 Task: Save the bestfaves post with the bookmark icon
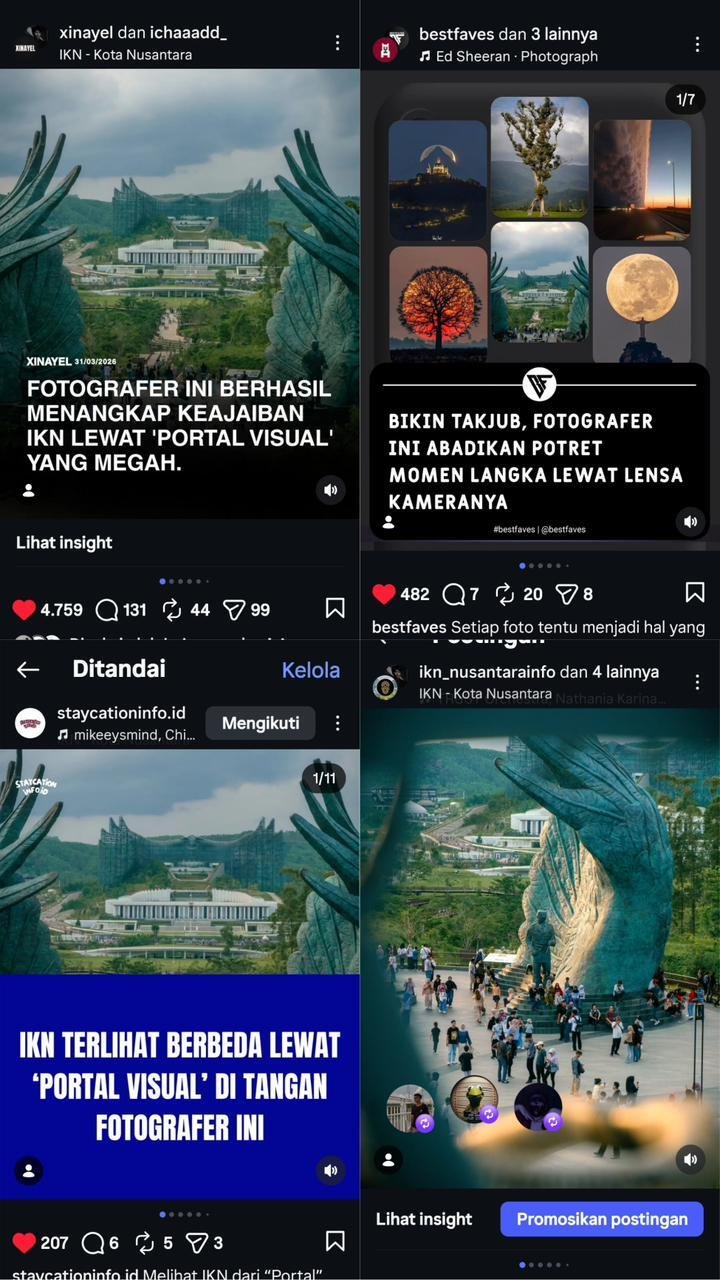click(694, 592)
